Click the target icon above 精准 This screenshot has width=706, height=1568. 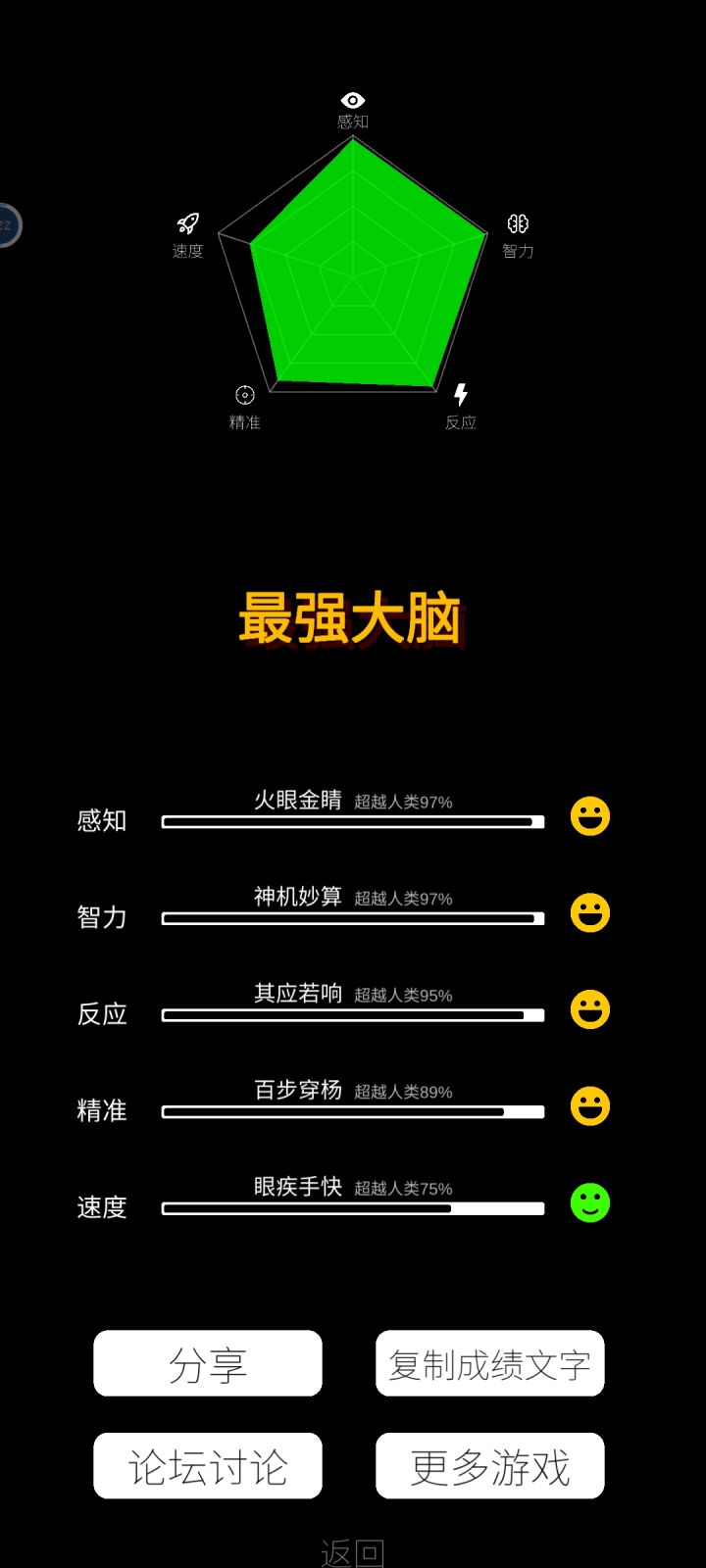(x=242, y=396)
